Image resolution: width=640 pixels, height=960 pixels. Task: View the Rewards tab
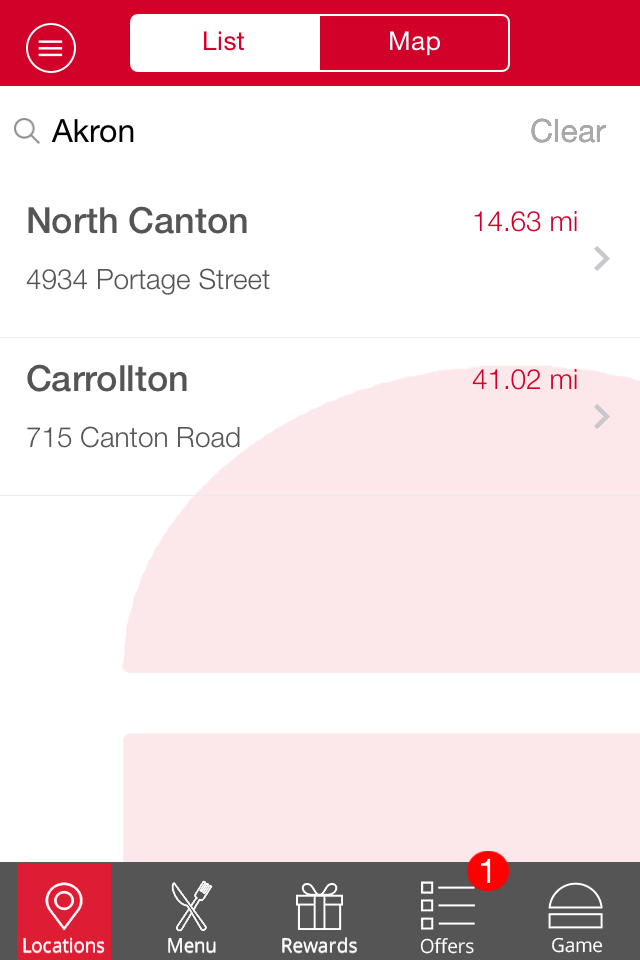[x=319, y=912]
